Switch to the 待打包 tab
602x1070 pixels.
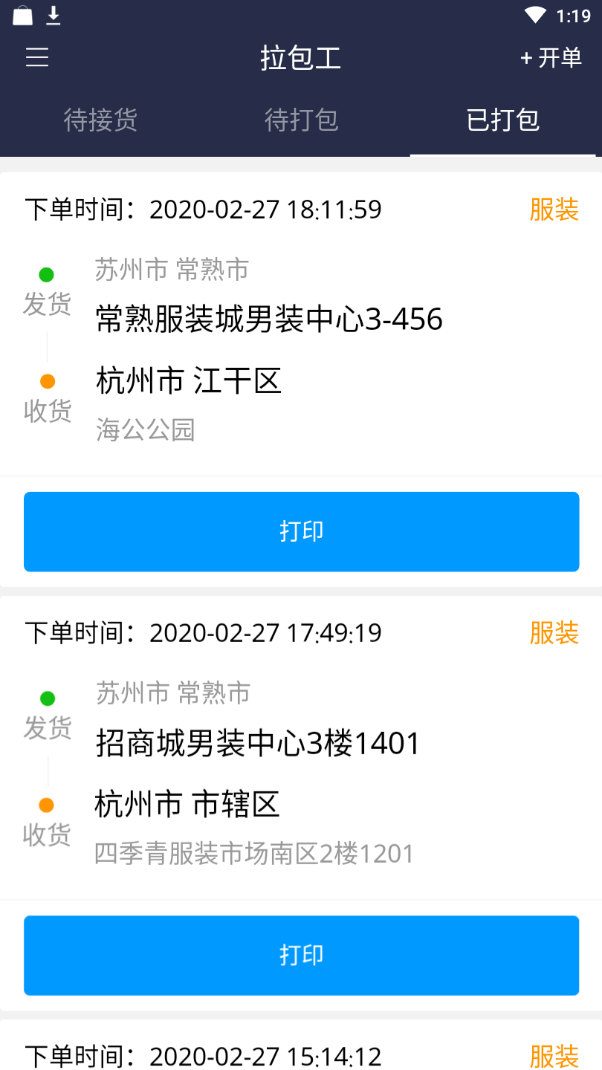(x=301, y=121)
